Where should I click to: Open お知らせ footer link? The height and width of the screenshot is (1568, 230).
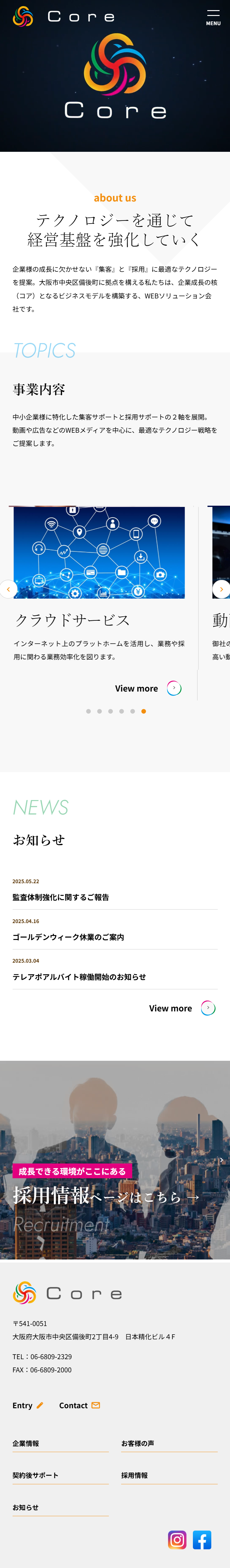click(25, 1508)
